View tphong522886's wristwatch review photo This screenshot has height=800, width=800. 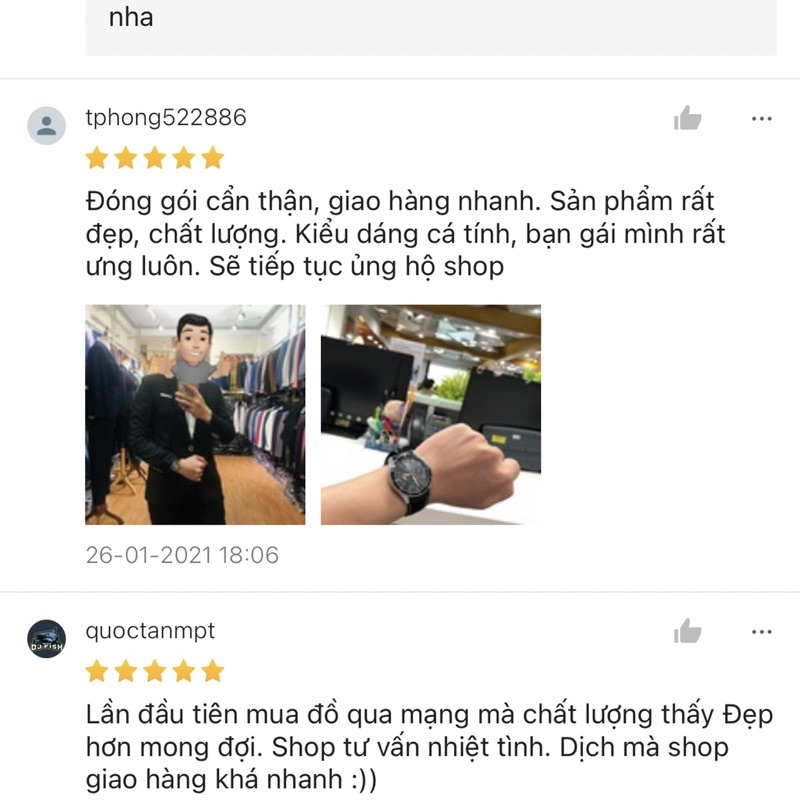click(431, 415)
